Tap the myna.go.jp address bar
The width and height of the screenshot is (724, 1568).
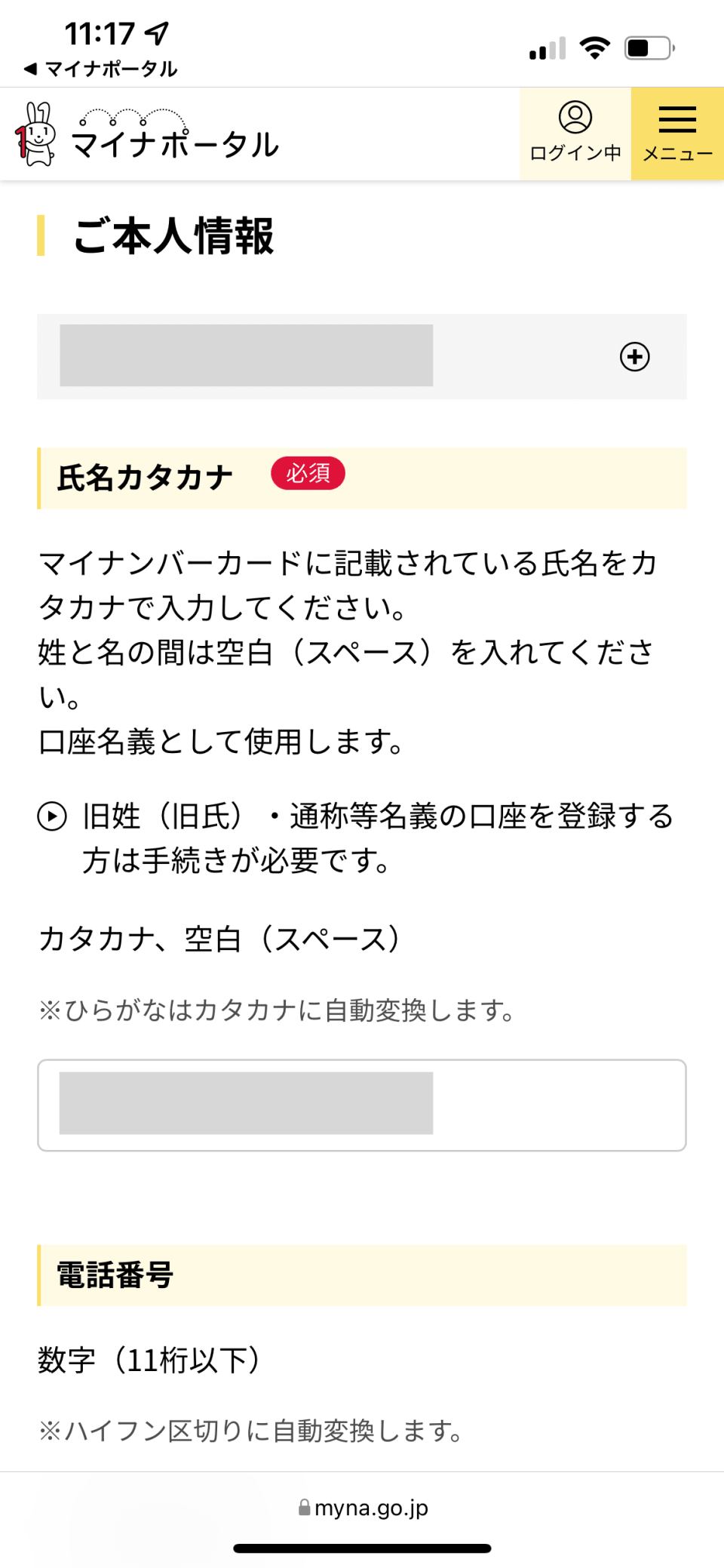pyautogui.click(x=364, y=1508)
